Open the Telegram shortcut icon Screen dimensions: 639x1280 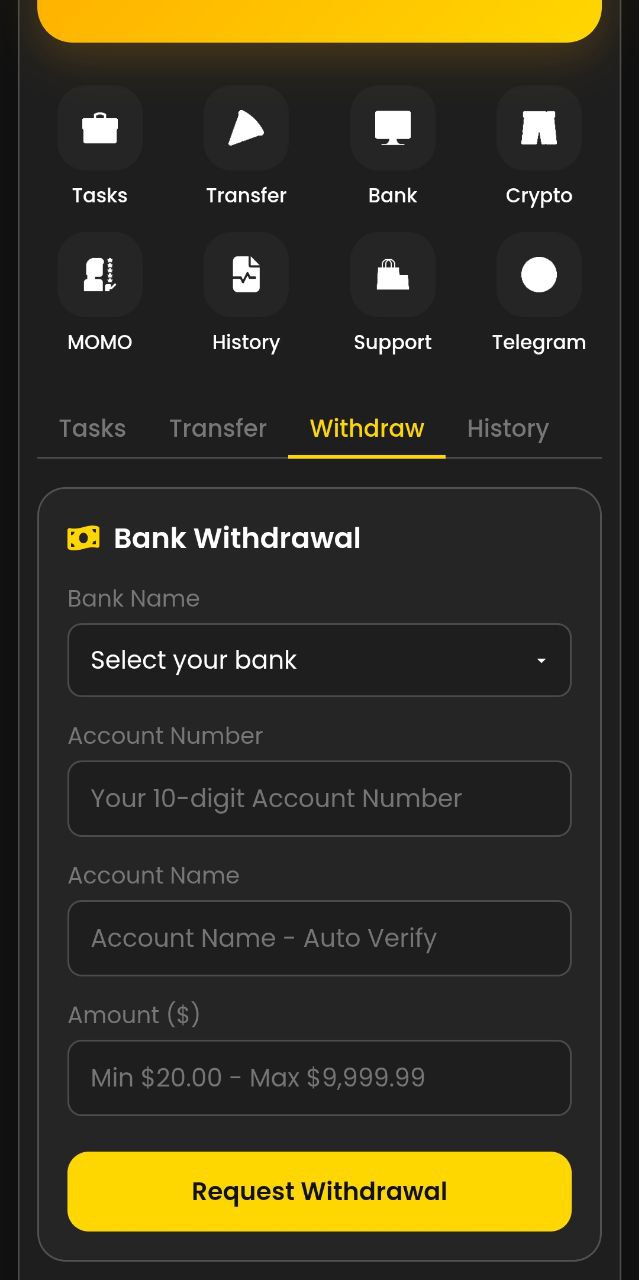tap(539, 275)
